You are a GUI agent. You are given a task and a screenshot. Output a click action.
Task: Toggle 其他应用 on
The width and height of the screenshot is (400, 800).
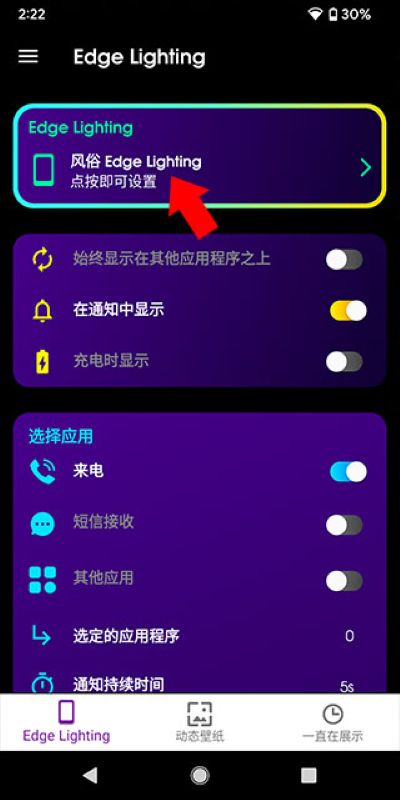coord(345,581)
